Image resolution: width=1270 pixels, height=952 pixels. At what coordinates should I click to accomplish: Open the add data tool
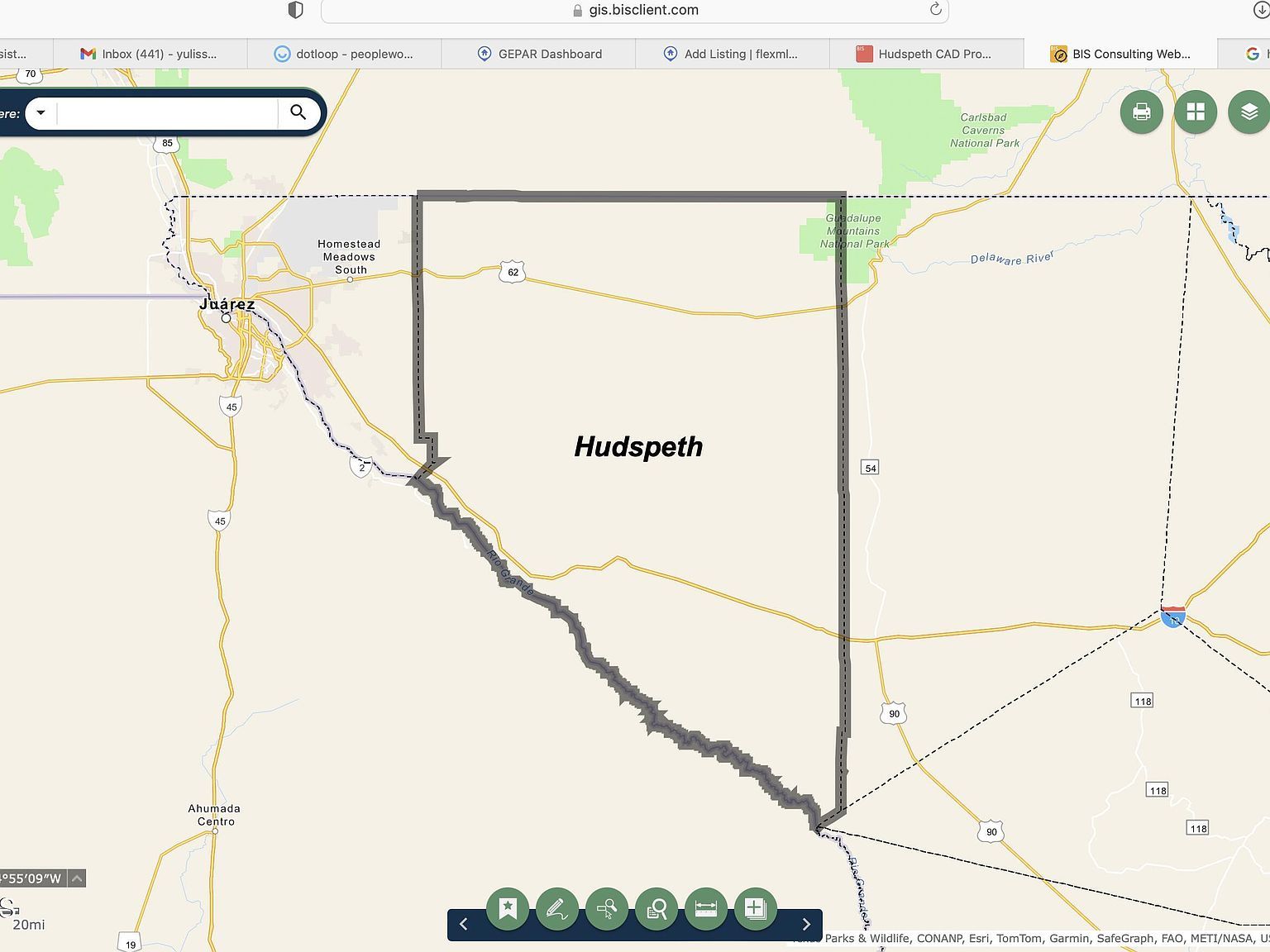tap(755, 909)
